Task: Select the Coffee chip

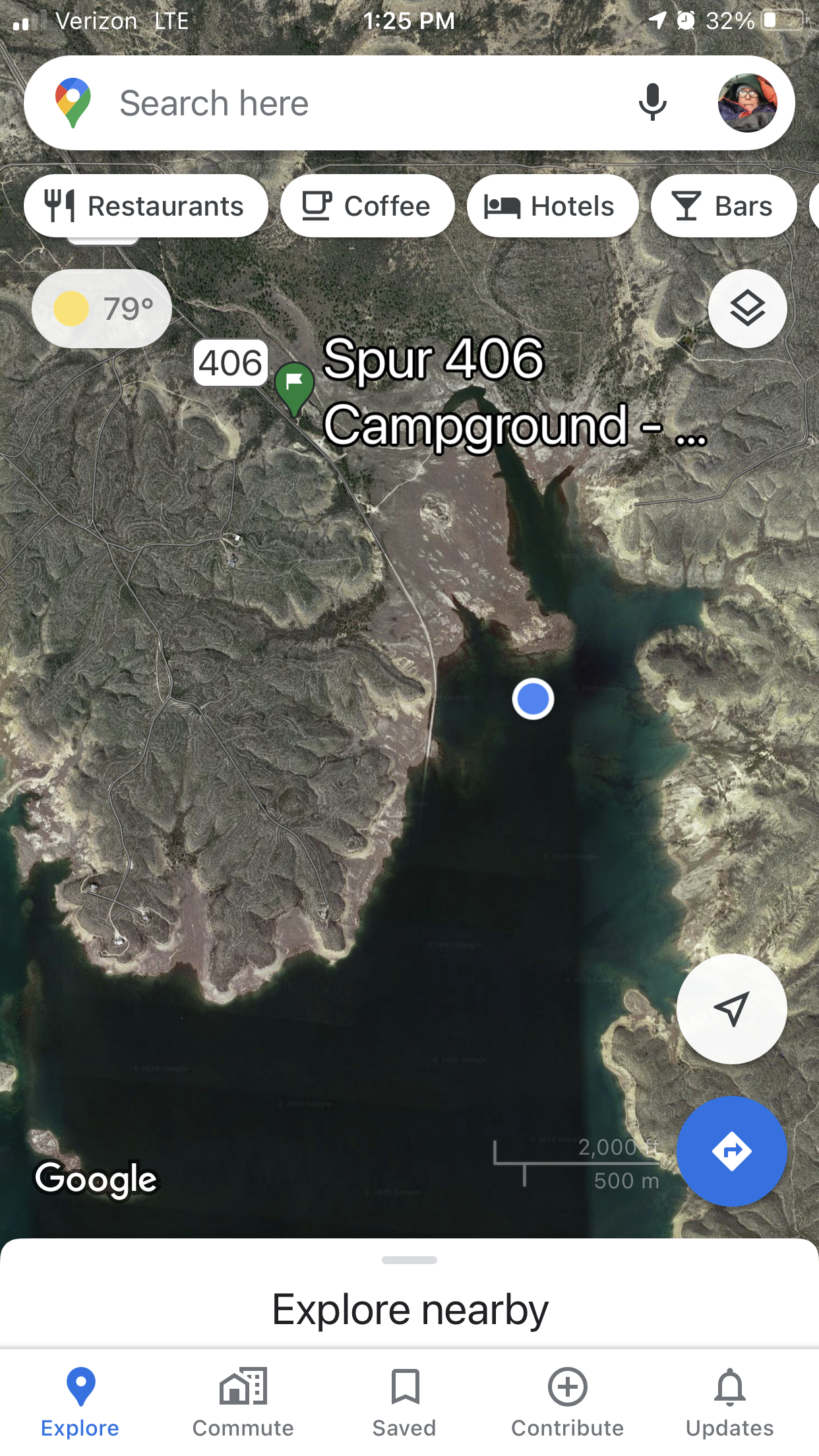Action: point(367,206)
